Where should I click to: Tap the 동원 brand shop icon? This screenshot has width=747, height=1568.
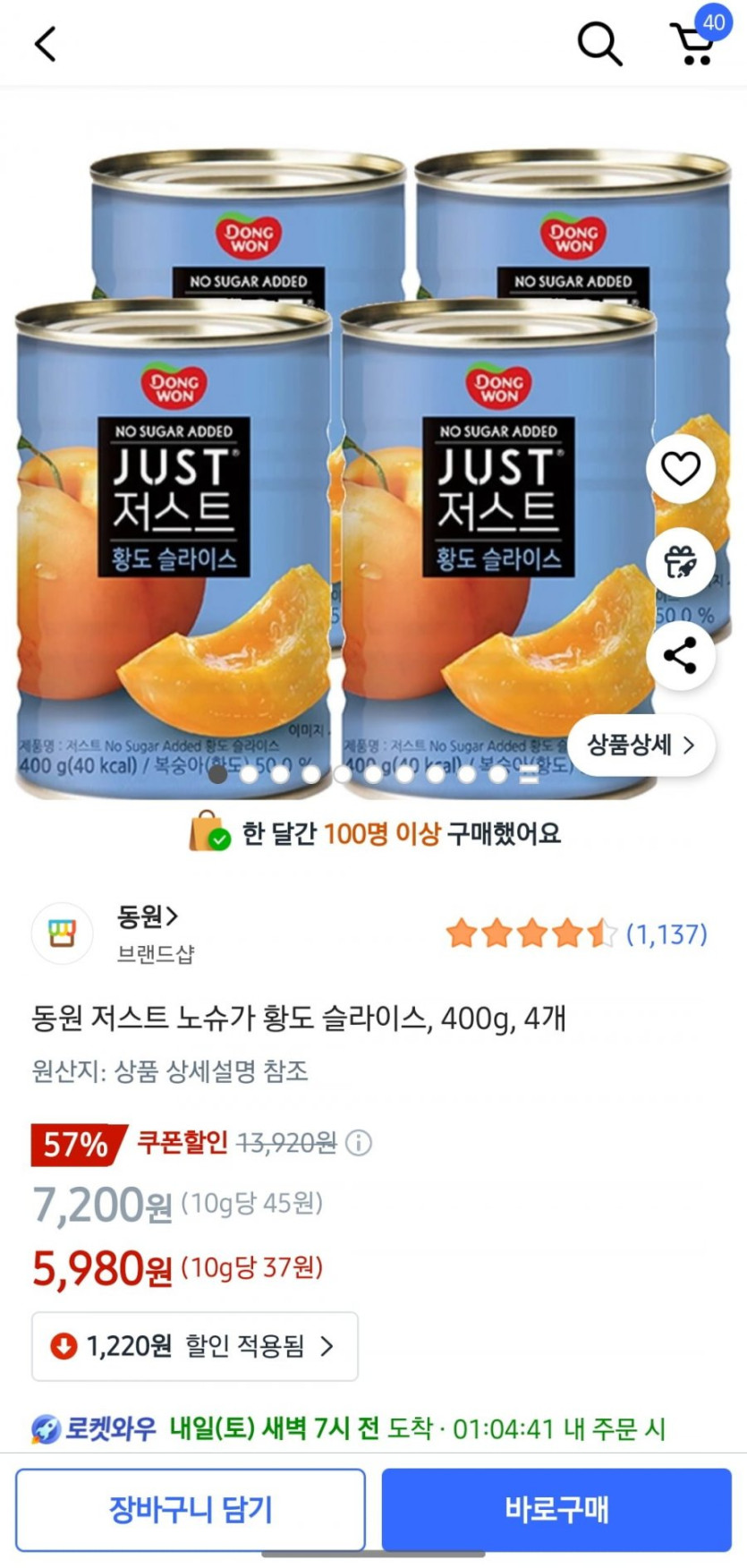point(62,933)
